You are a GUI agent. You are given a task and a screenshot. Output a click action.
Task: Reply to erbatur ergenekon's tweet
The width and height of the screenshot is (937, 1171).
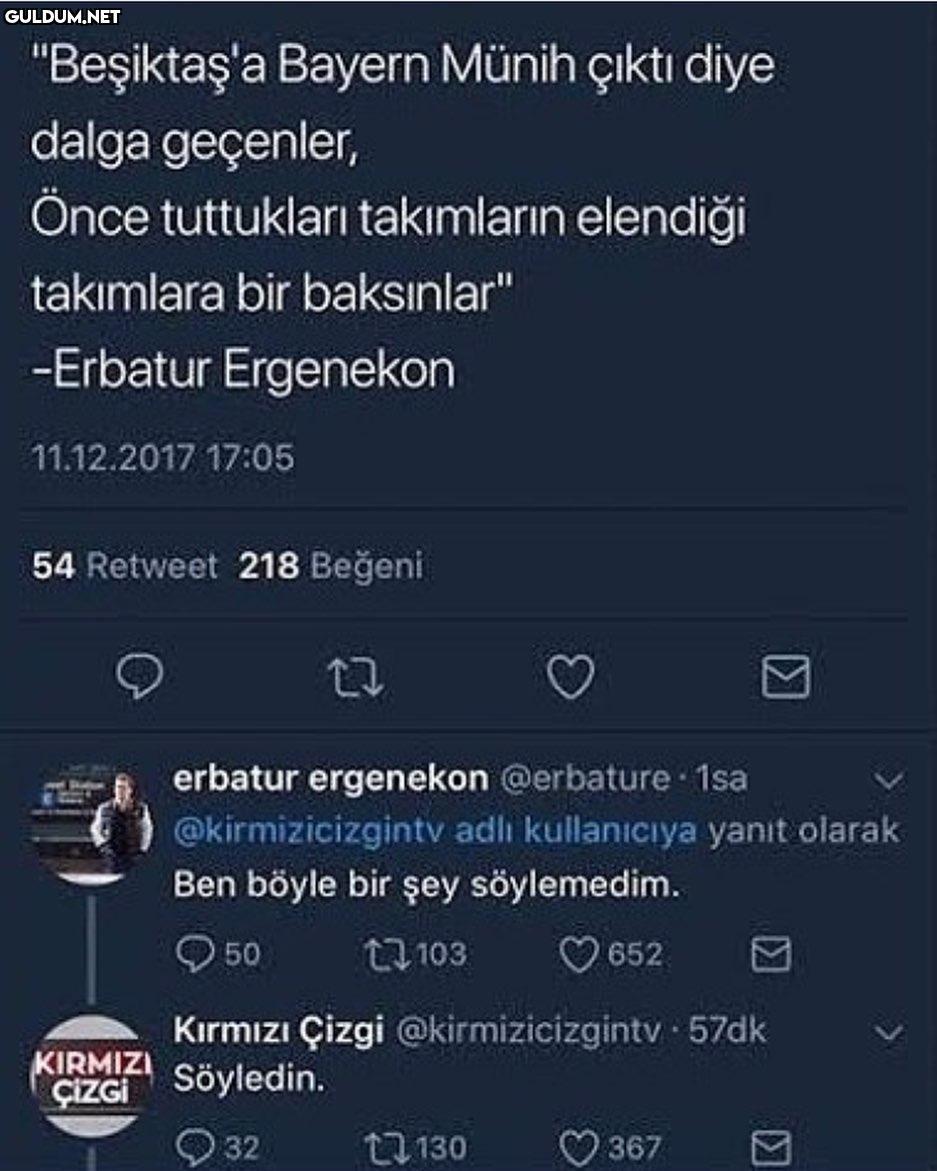tap(193, 954)
